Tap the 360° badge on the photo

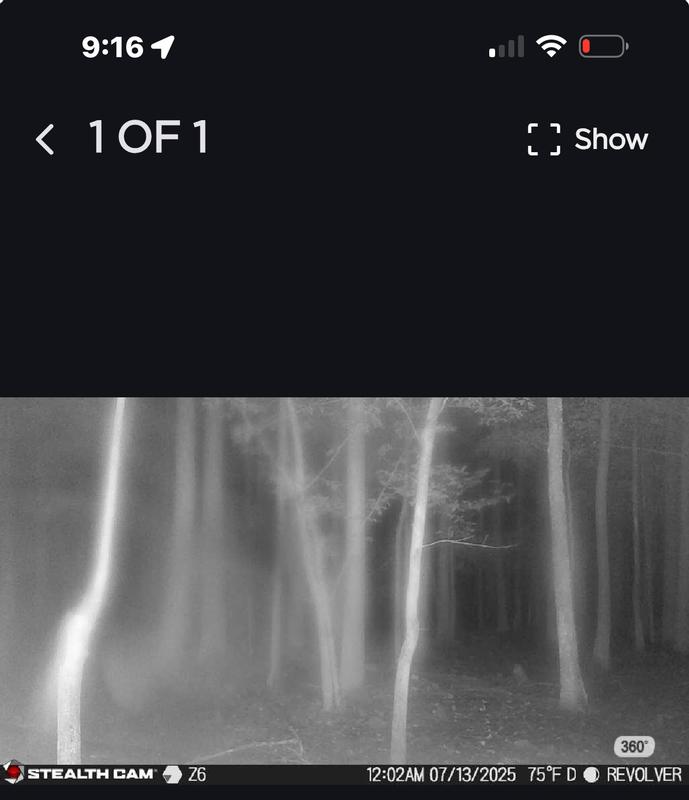(x=634, y=746)
